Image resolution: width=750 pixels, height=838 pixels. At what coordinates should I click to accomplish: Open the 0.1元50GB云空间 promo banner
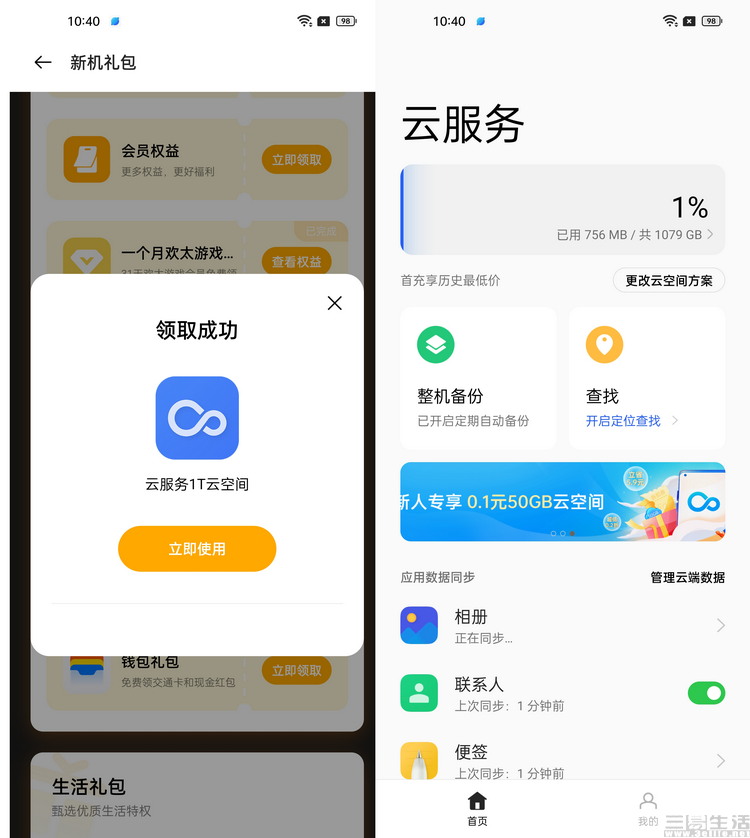point(562,501)
